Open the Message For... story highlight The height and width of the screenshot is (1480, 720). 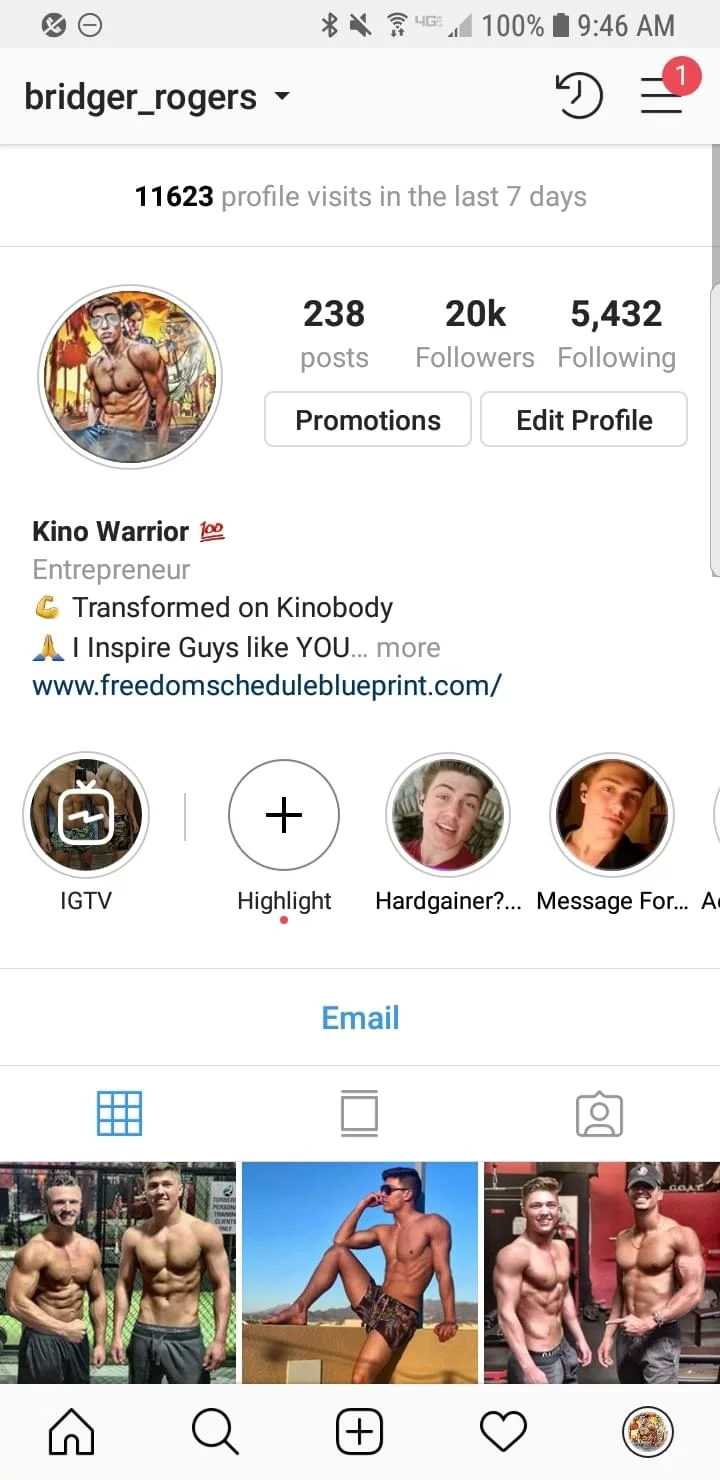(612, 816)
